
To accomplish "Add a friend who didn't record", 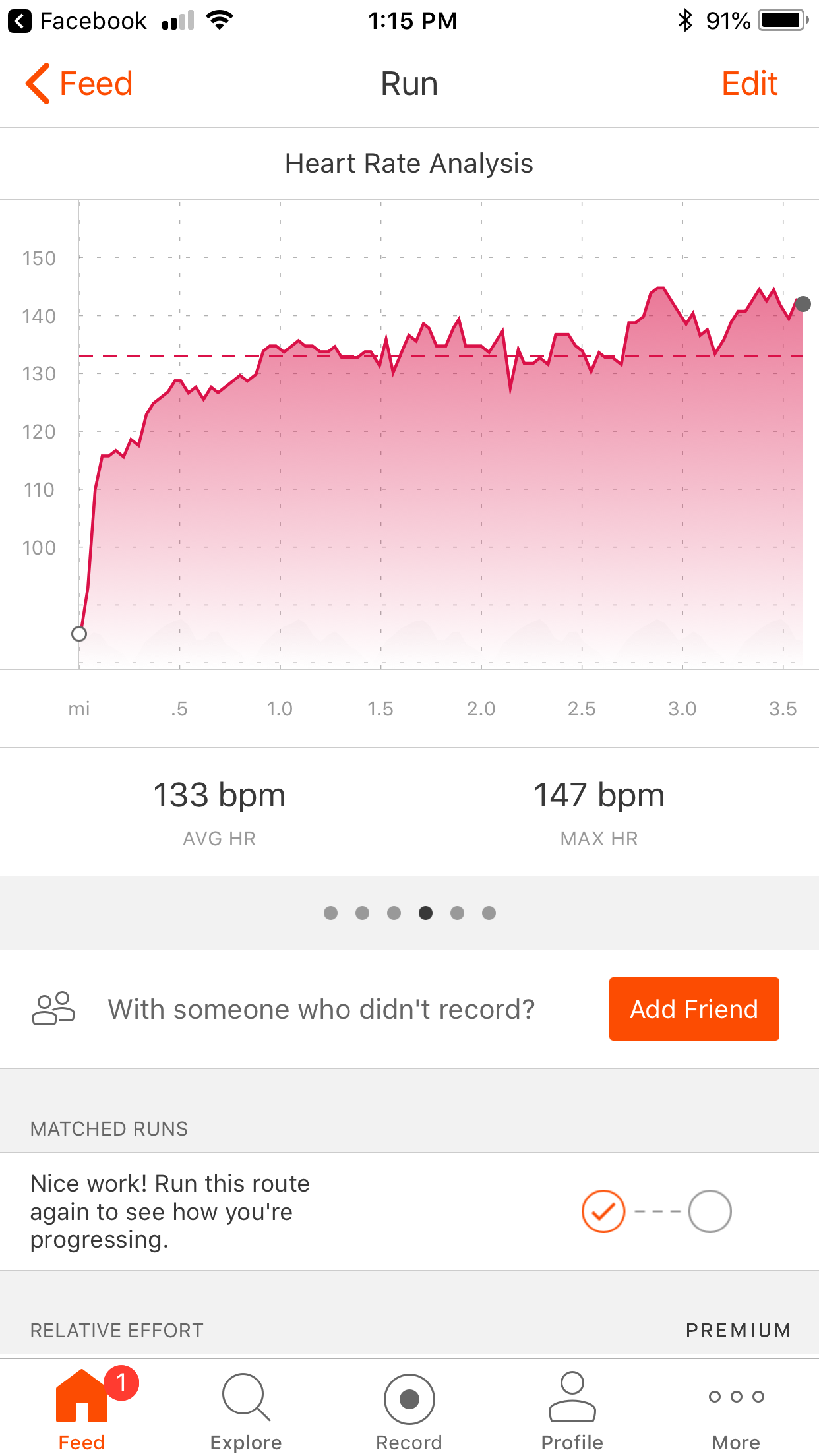I will tap(694, 1009).
